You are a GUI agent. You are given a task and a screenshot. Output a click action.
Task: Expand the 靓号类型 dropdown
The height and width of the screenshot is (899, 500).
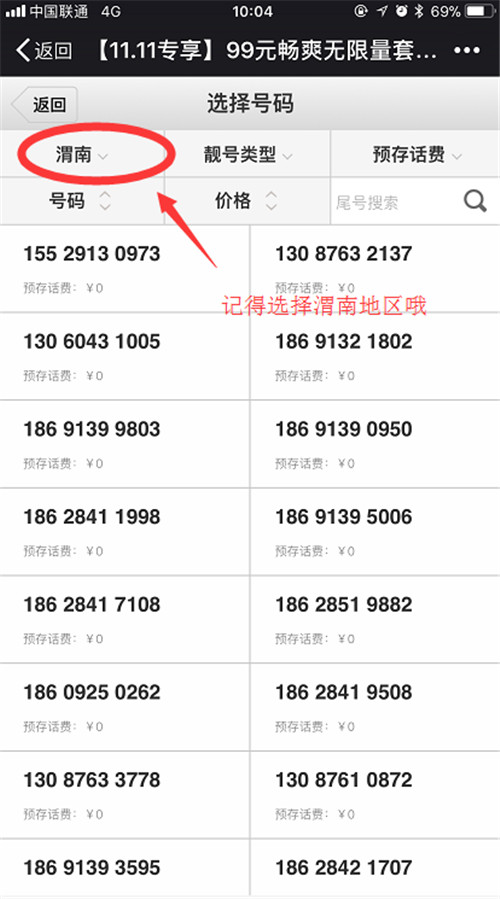[248, 154]
